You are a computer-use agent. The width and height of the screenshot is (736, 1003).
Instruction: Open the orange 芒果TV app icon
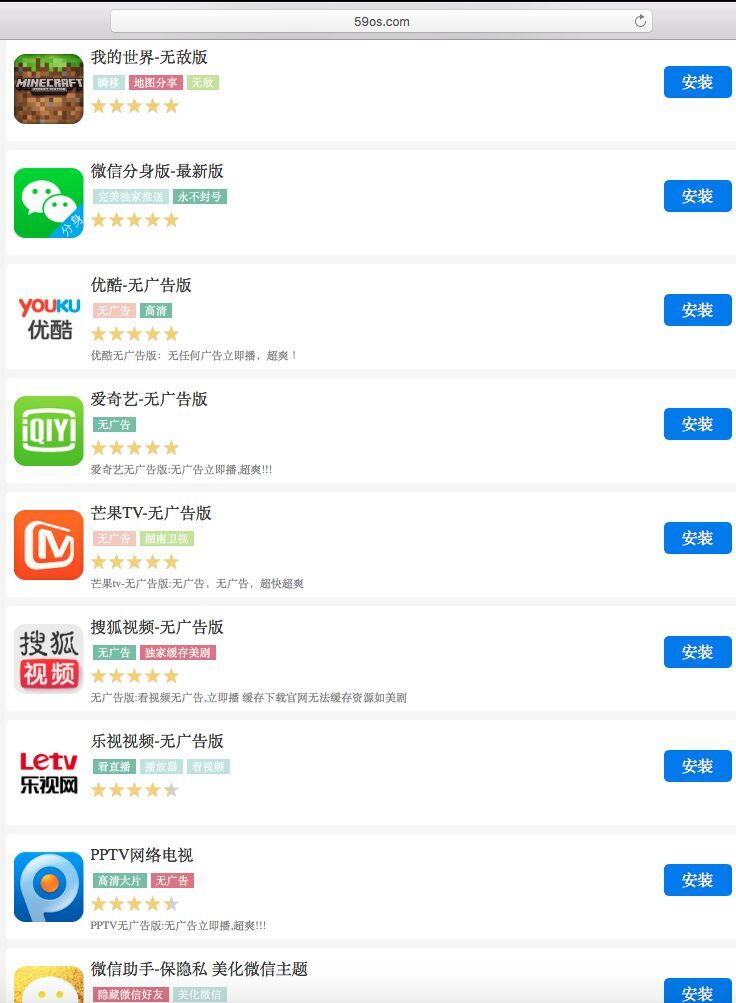[47, 544]
